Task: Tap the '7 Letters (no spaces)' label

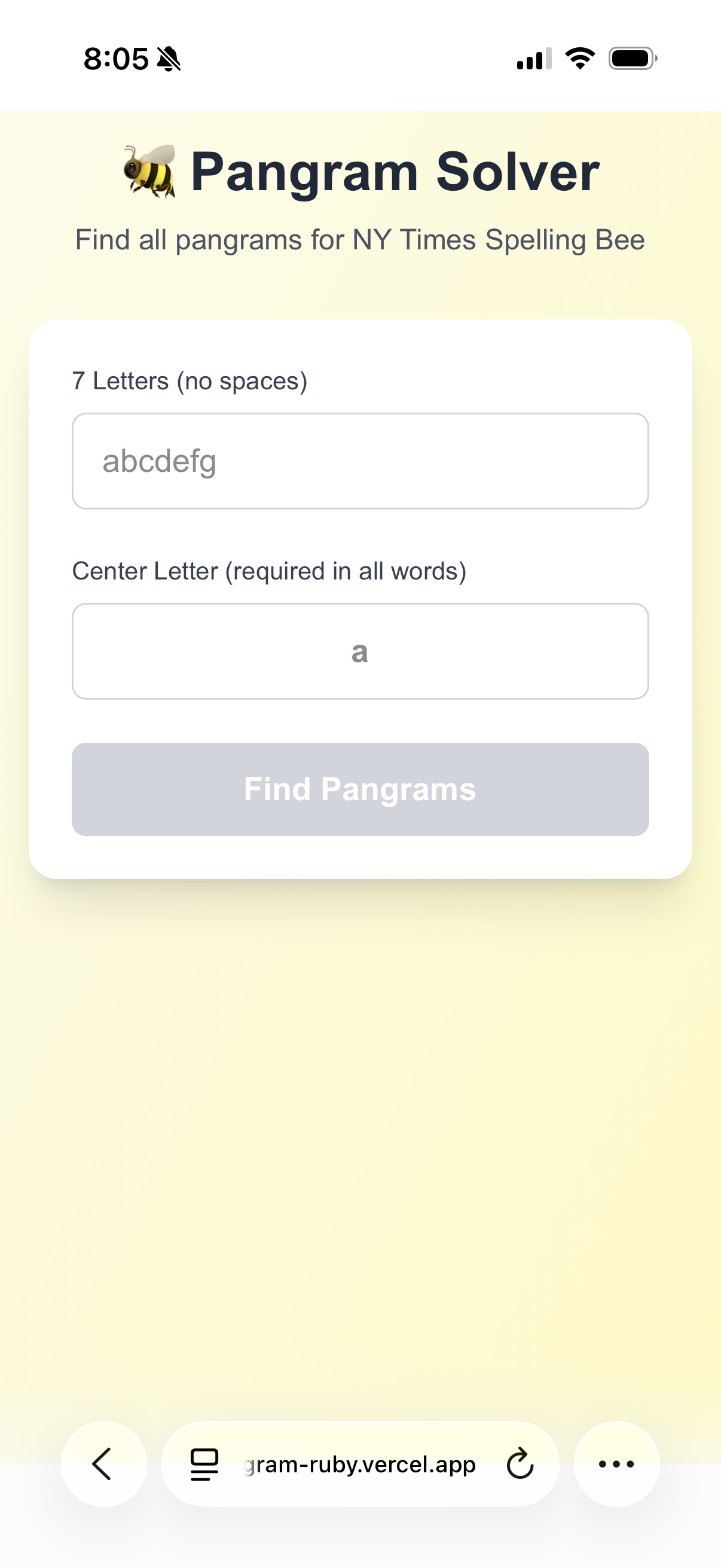Action: pos(190,380)
